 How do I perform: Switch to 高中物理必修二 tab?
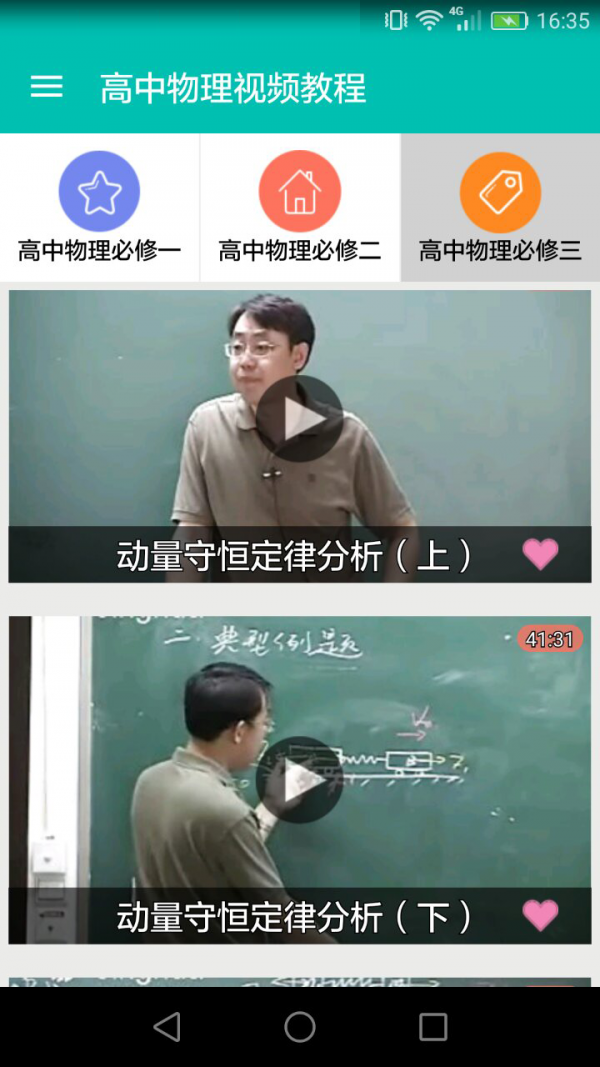300,208
